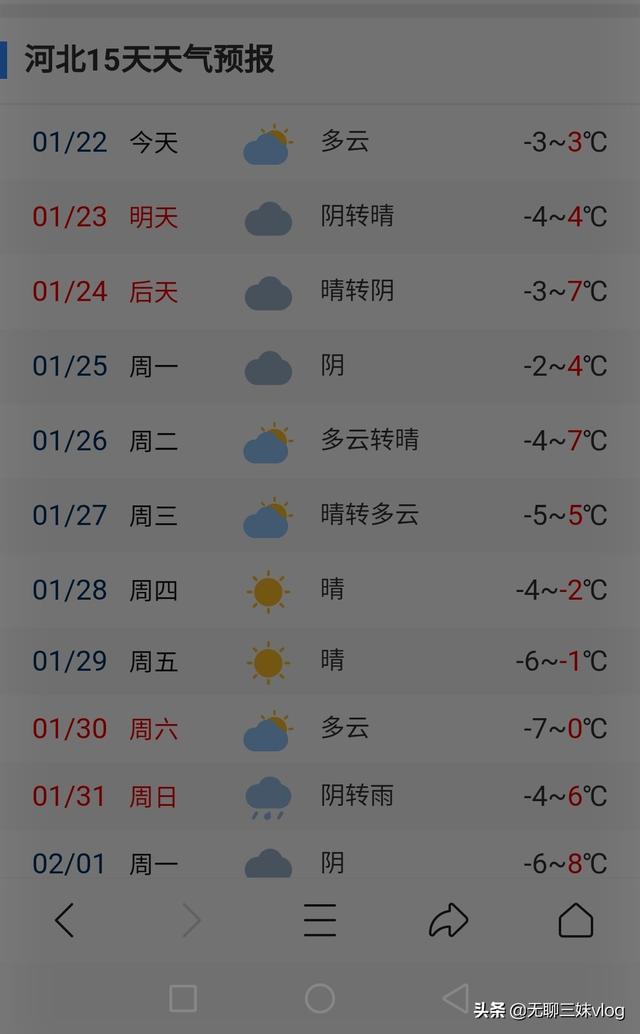The height and width of the screenshot is (1034, 640).
Task: Tap the system home circle button
Action: [320, 998]
